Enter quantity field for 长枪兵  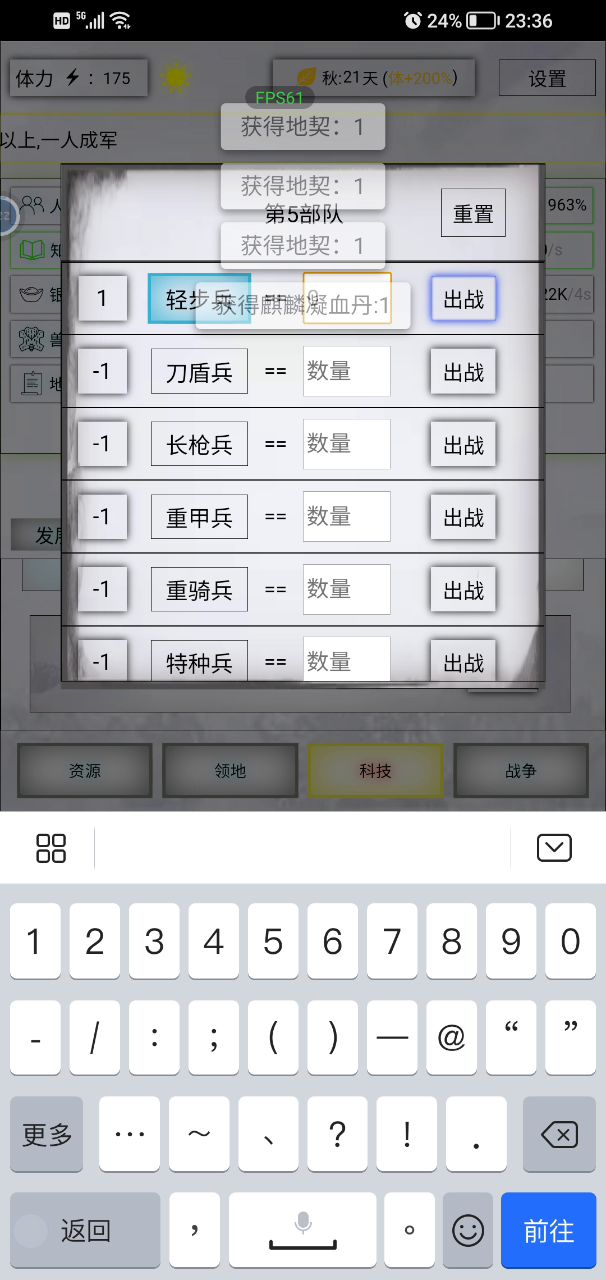tap(346, 444)
